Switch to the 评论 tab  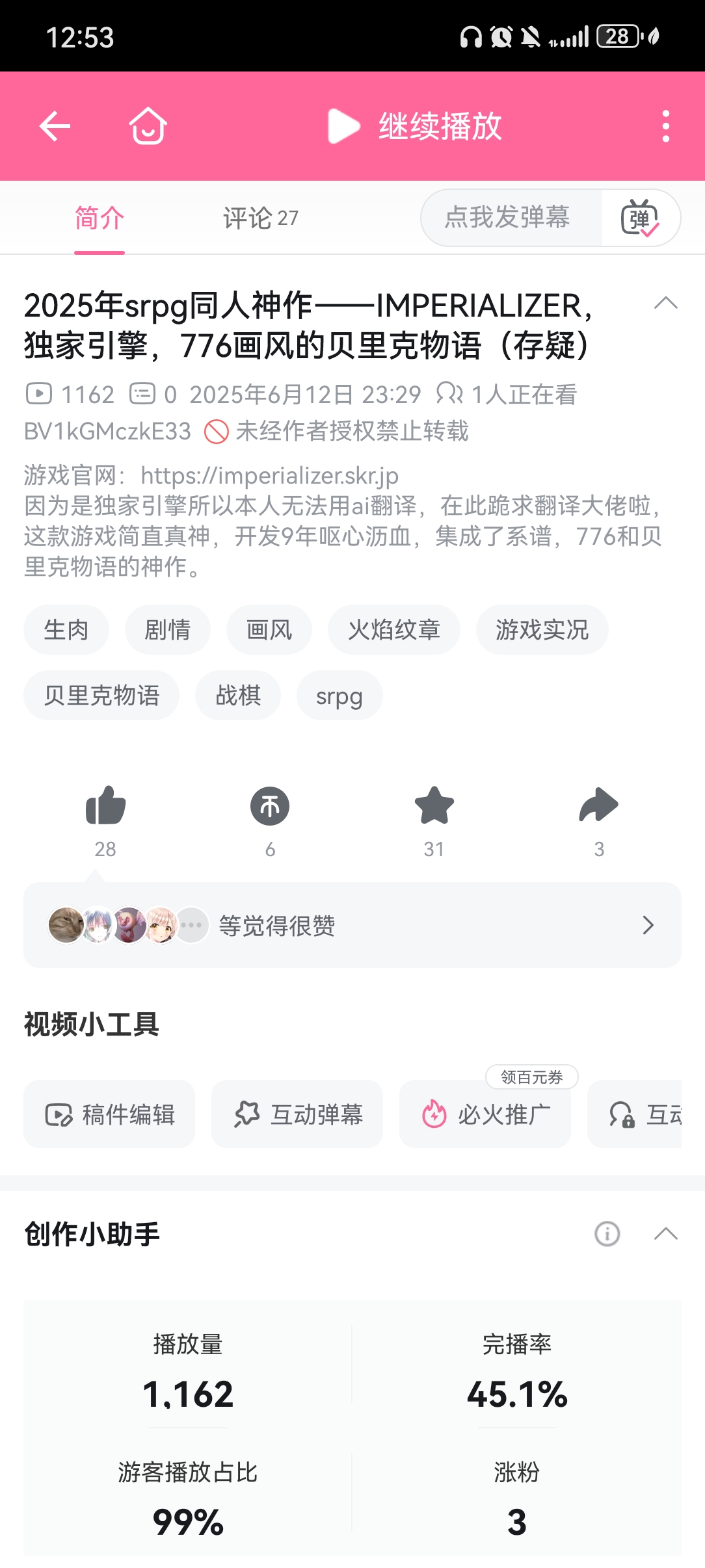pyautogui.click(x=260, y=218)
